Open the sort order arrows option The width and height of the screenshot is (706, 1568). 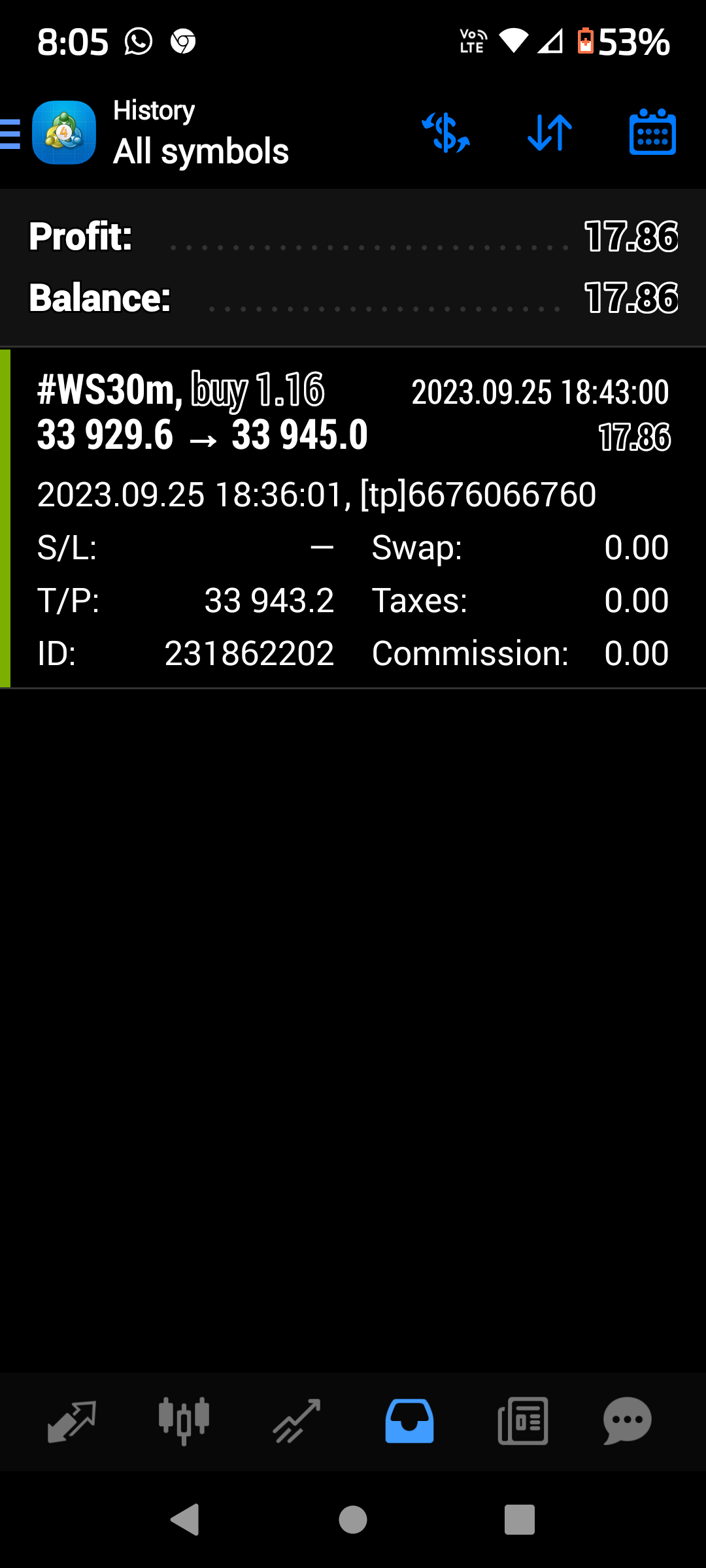(x=549, y=133)
